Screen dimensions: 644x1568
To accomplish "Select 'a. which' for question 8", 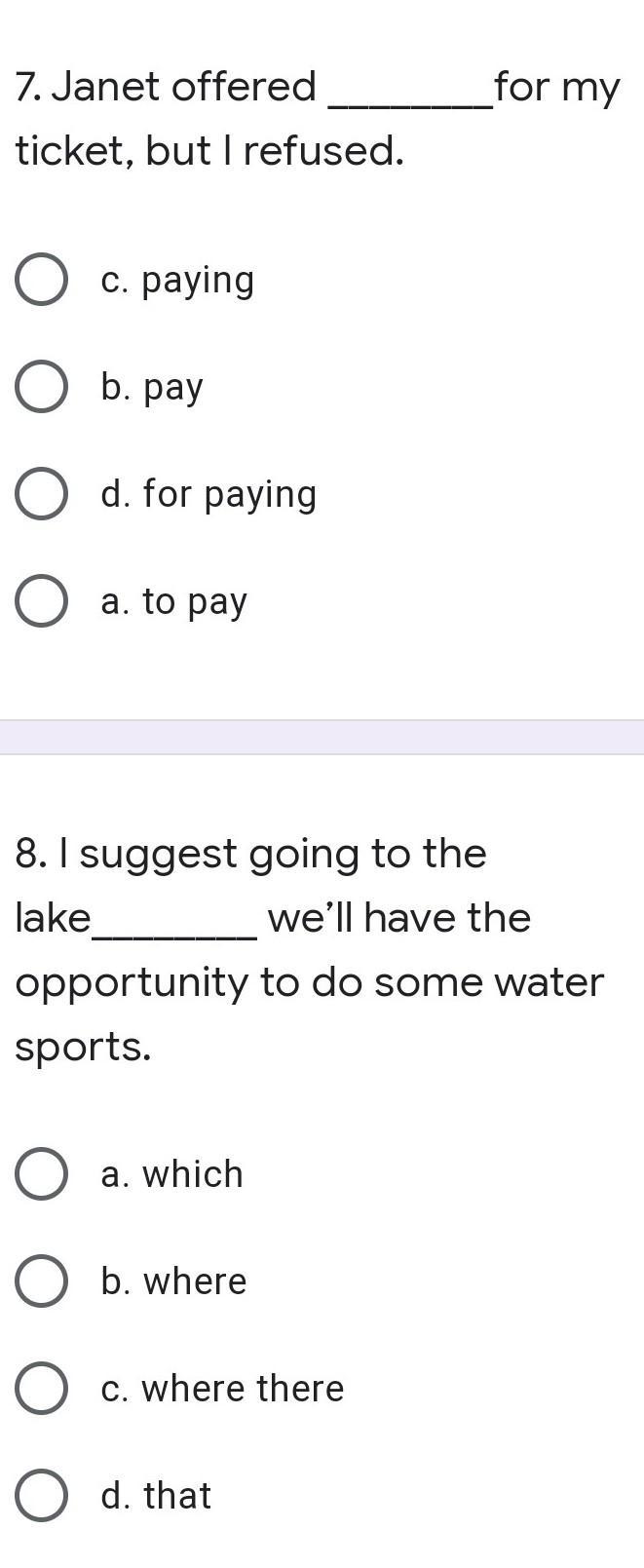I will (42, 1174).
